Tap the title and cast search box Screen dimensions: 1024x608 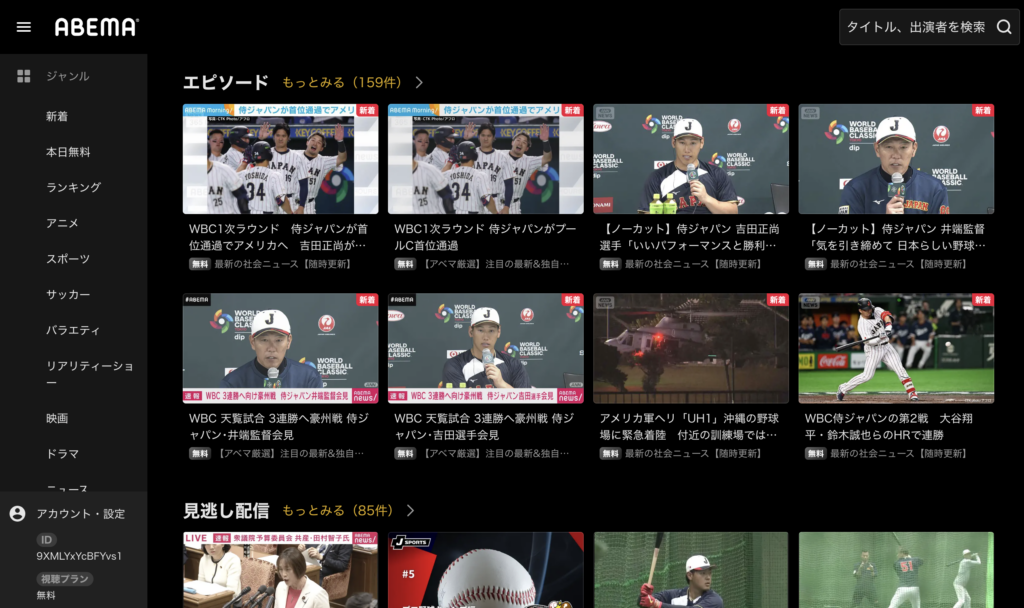[915, 27]
